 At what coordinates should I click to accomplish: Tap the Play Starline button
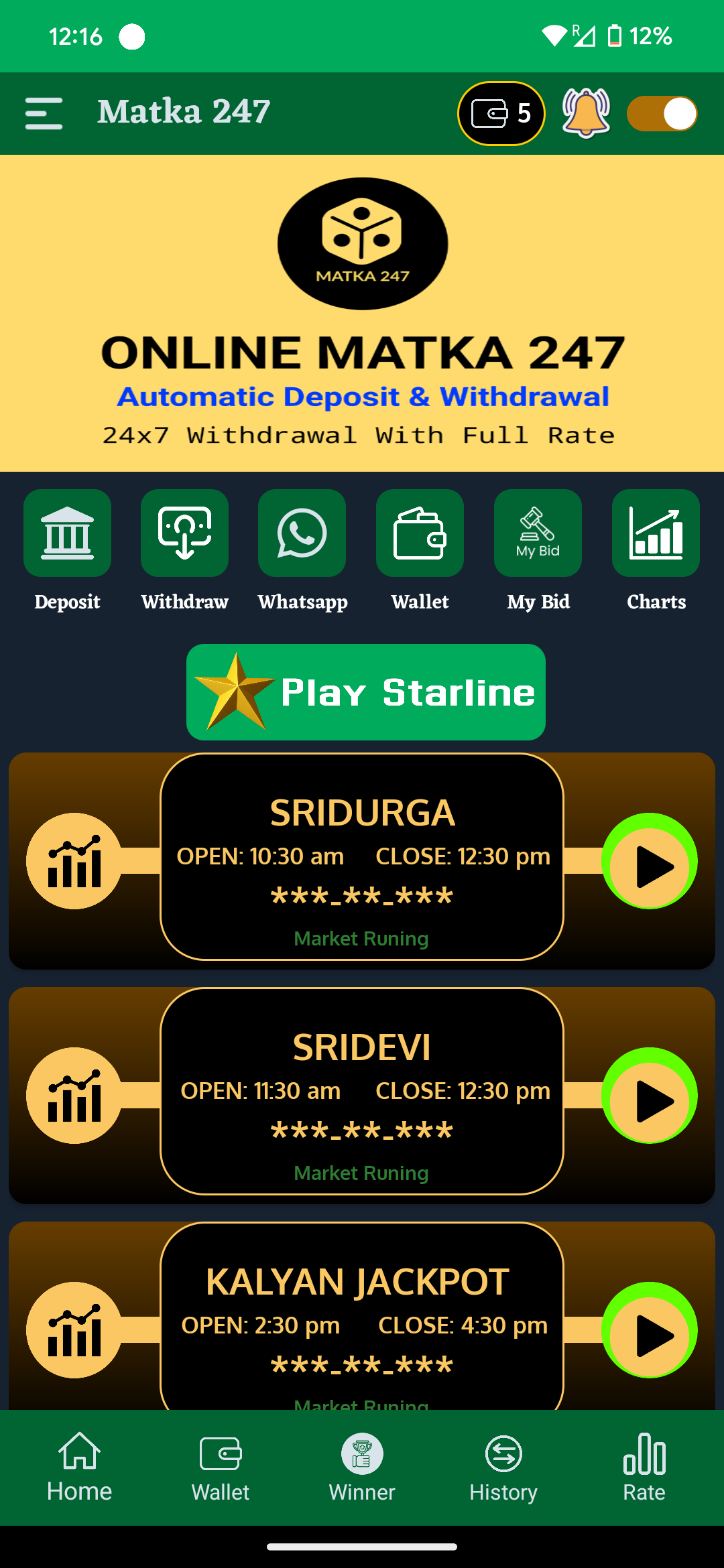pyautogui.click(x=366, y=692)
